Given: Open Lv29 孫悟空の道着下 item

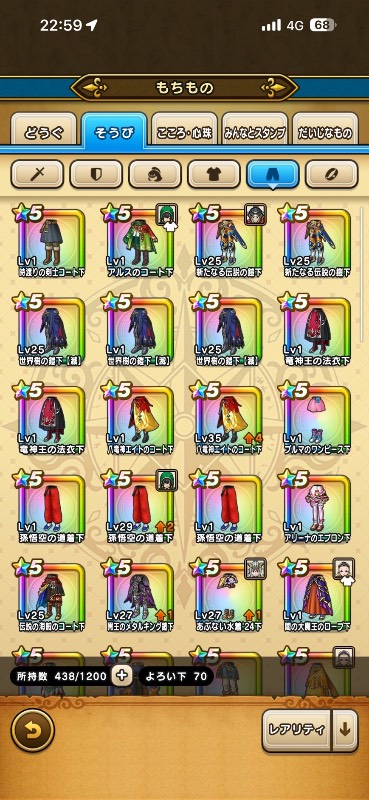Looking at the screenshot, I should coord(139,508).
